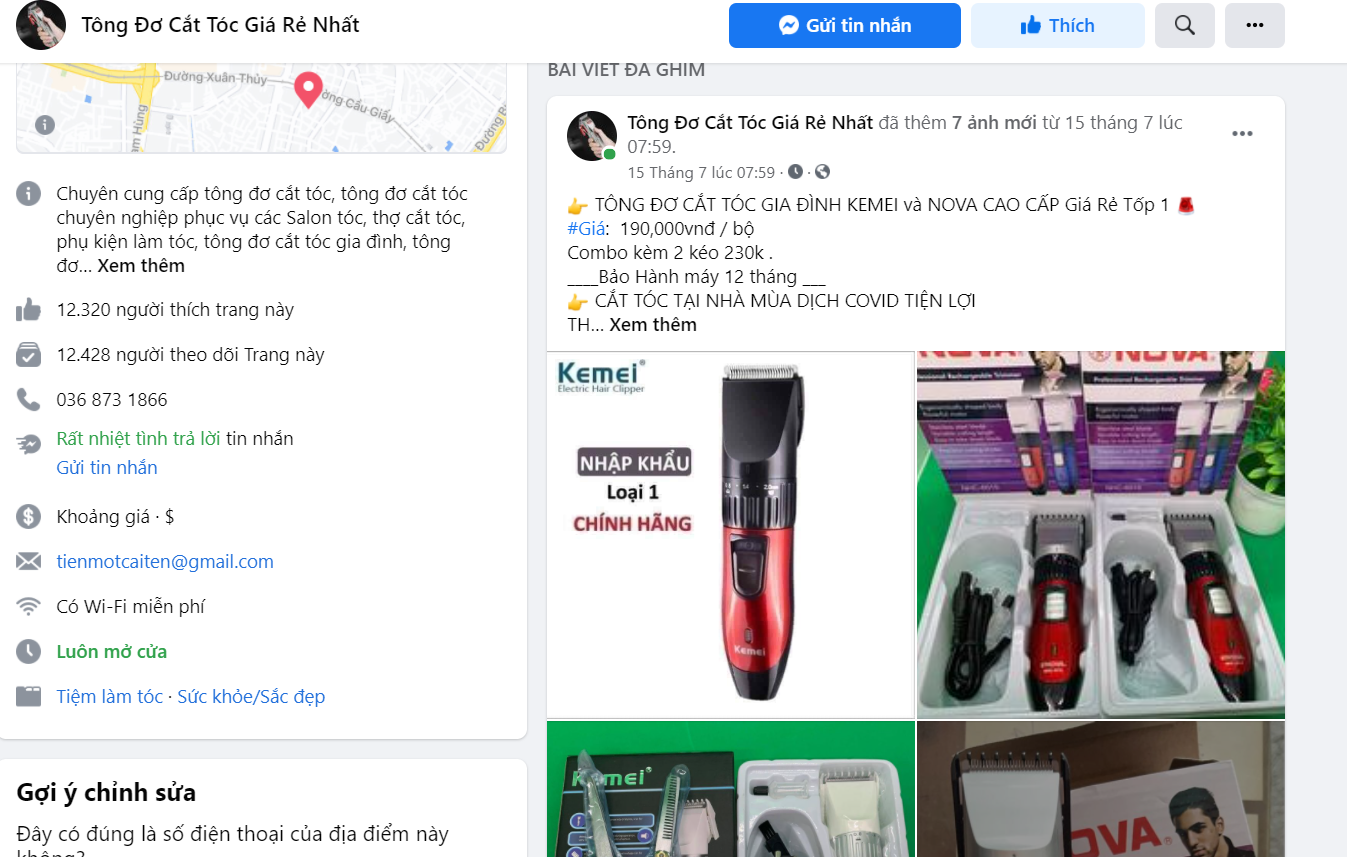1347x857 pixels.
Task: Open the page search icon
Action: (x=1184, y=26)
